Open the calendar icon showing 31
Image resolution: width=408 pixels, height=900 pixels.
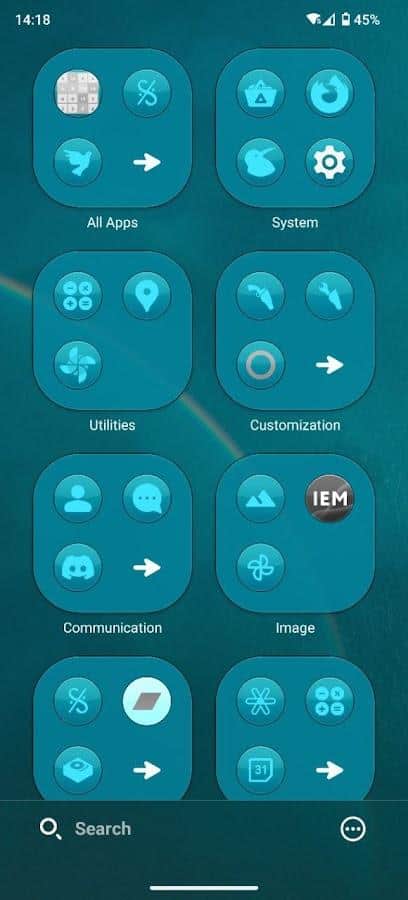261,770
